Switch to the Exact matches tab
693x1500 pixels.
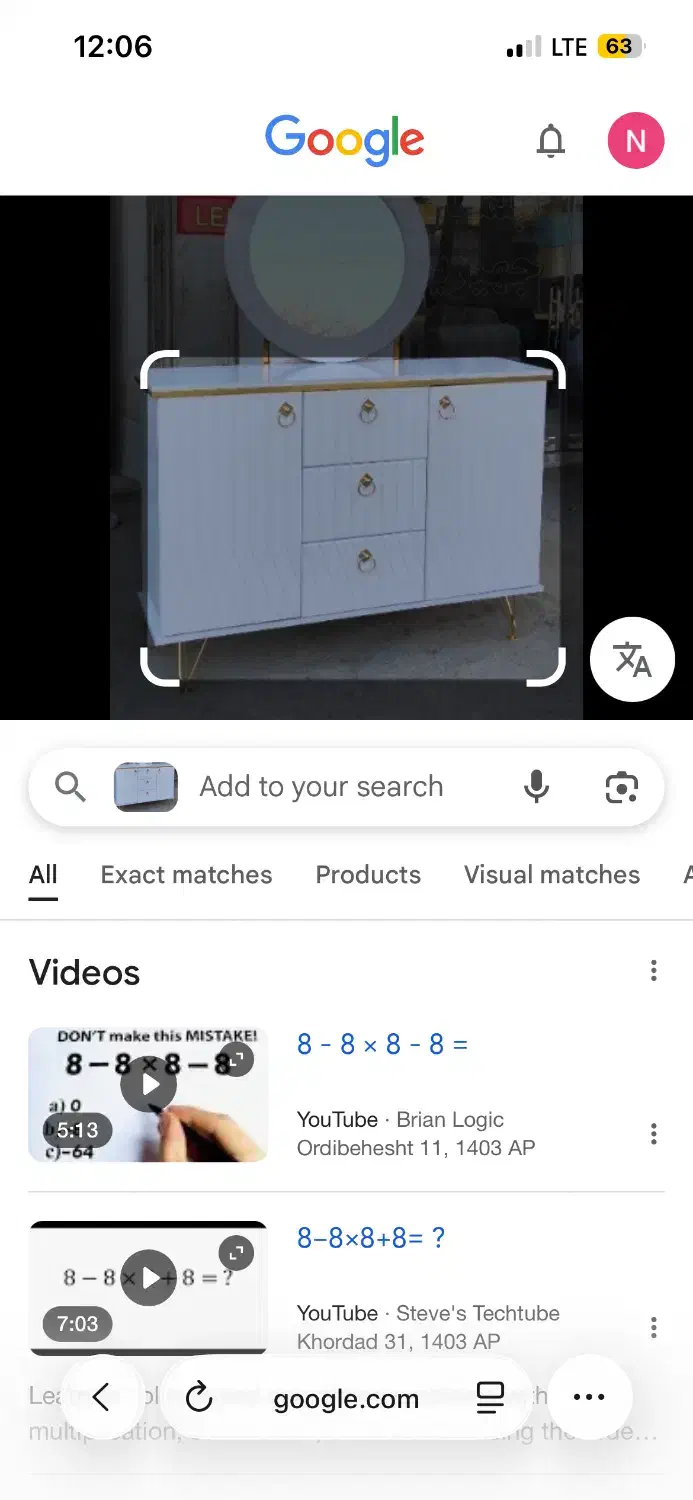point(186,875)
